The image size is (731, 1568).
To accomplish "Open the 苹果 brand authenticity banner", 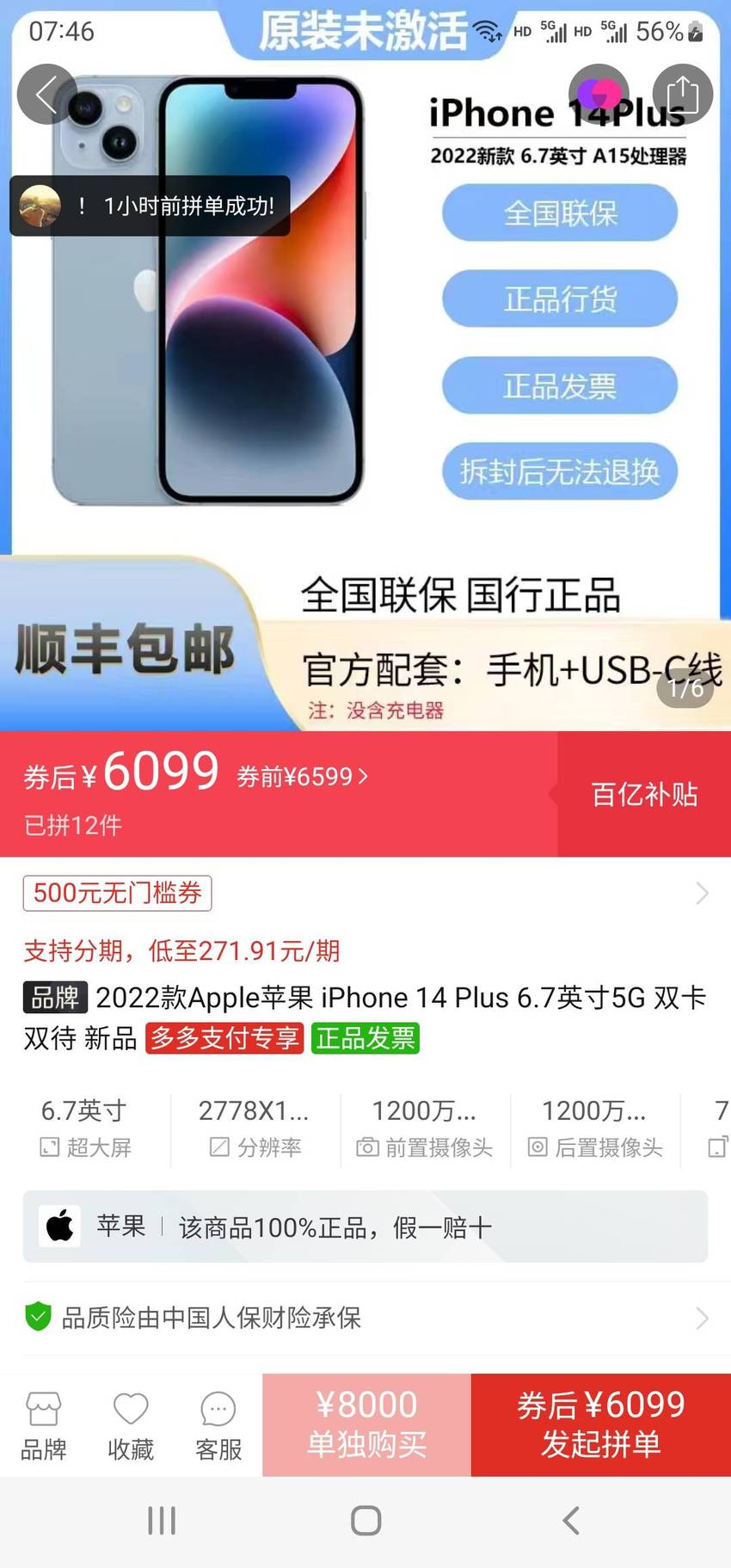I will (365, 1227).
